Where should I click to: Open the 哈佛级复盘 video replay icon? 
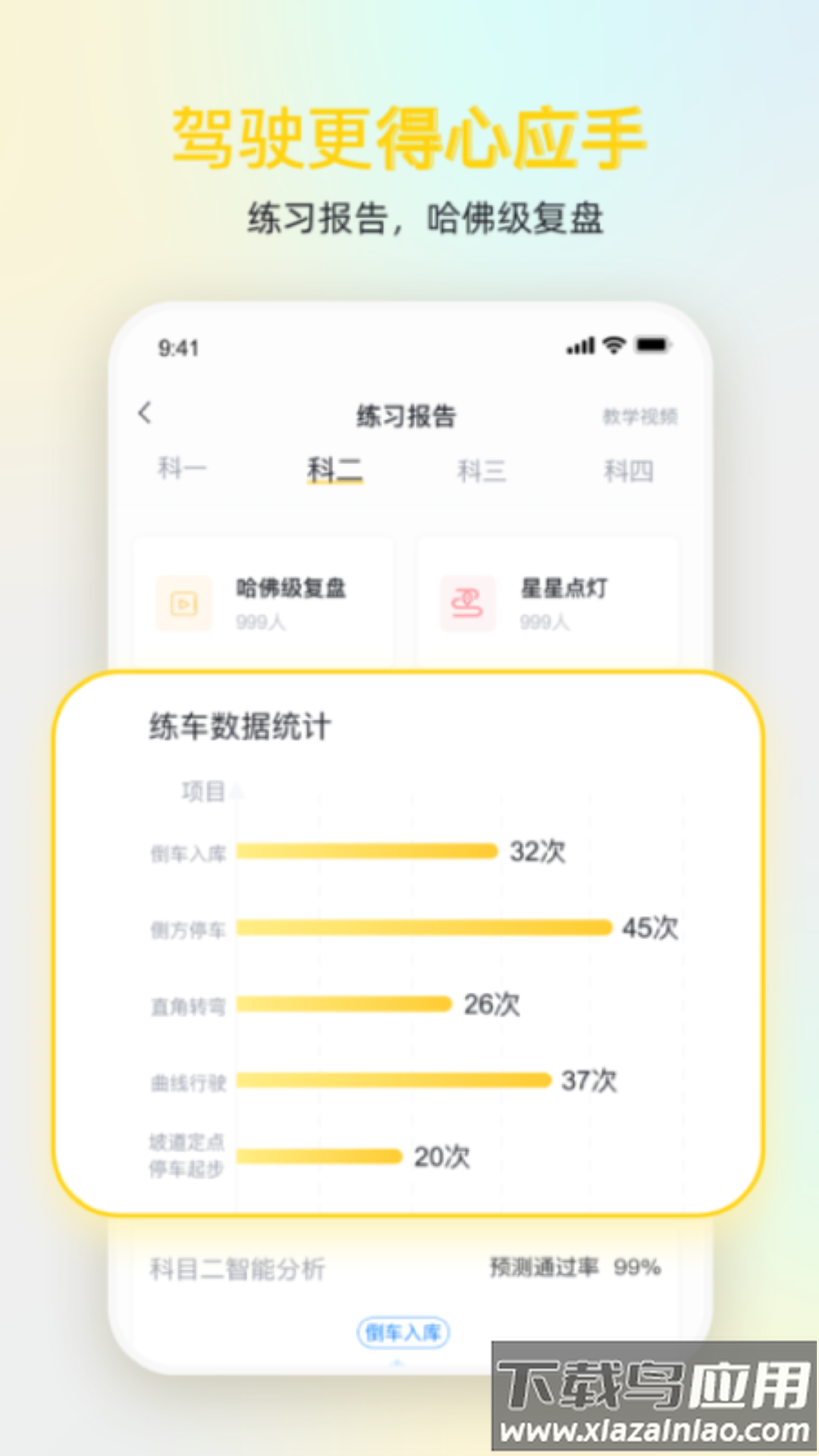click(x=182, y=604)
